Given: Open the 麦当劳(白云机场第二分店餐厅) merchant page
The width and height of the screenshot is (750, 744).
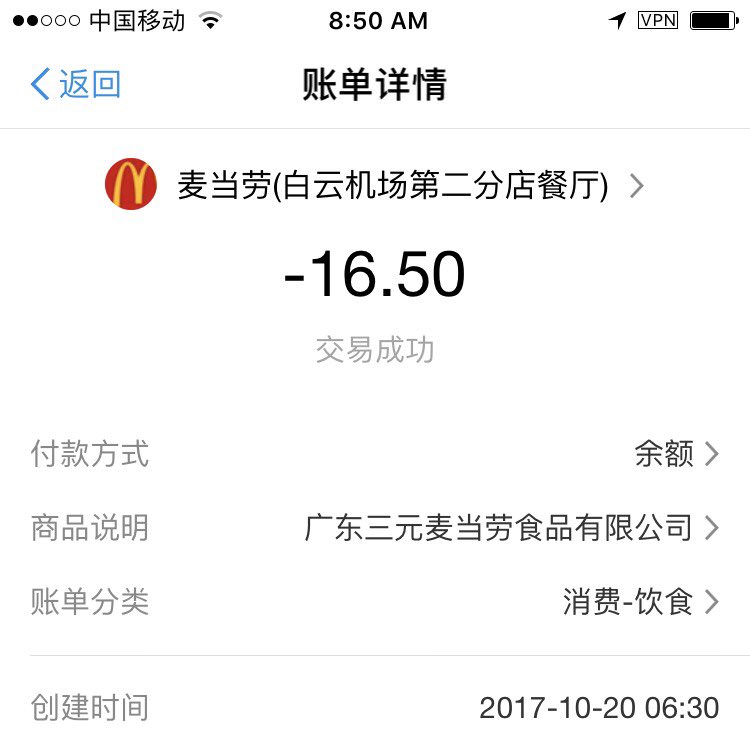Looking at the screenshot, I should pos(392,186).
